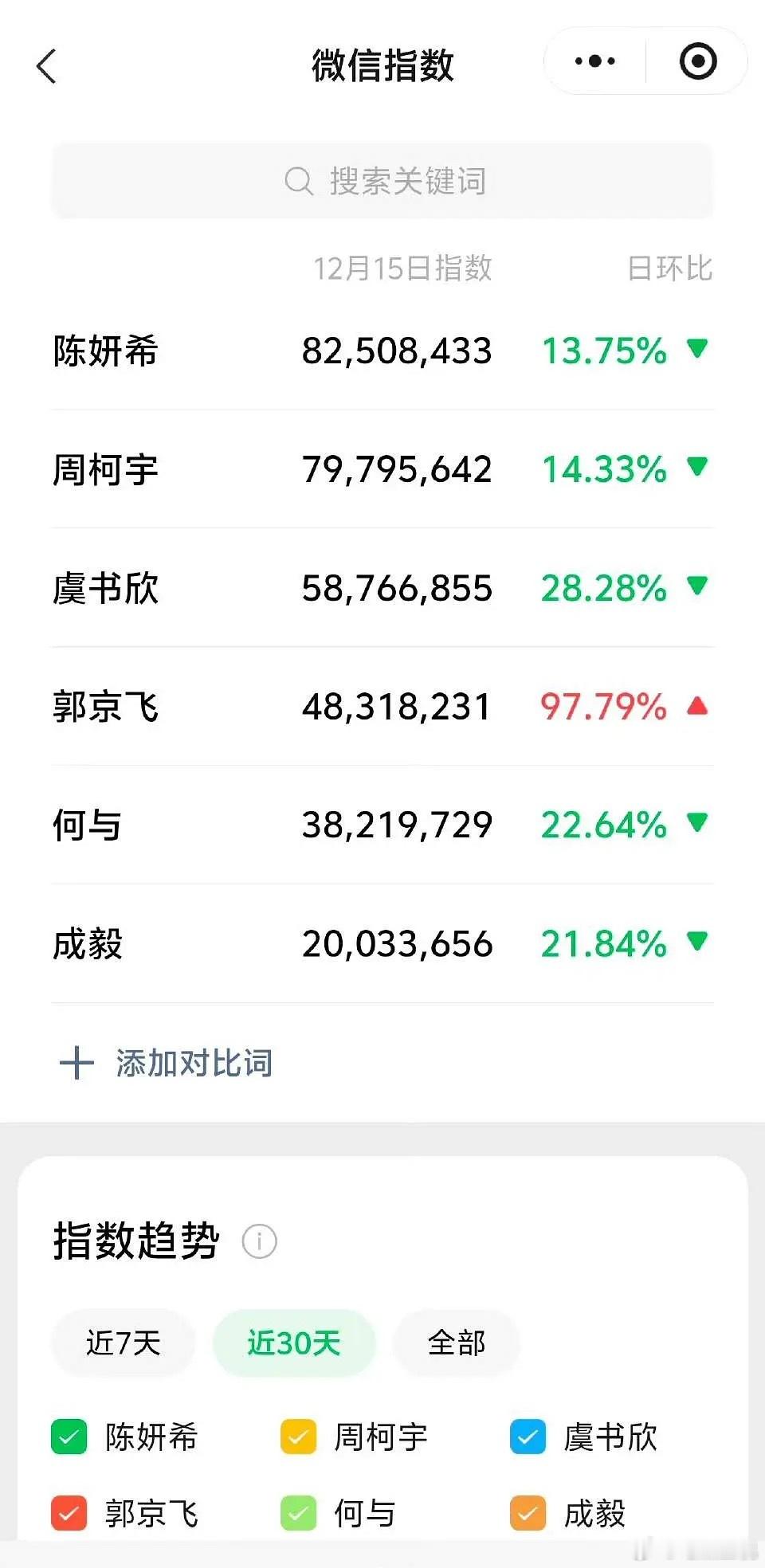Screen dimensions: 765x1568
Task: Tap the plus icon before 添加对比词
Action: (76, 1063)
